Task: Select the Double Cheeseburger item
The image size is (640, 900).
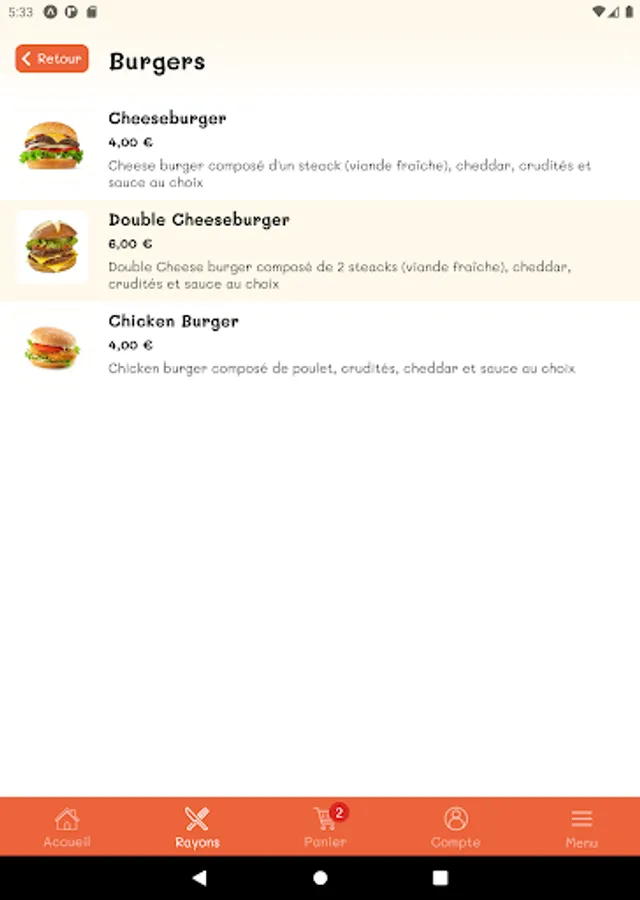Action: [x=320, y=250]
